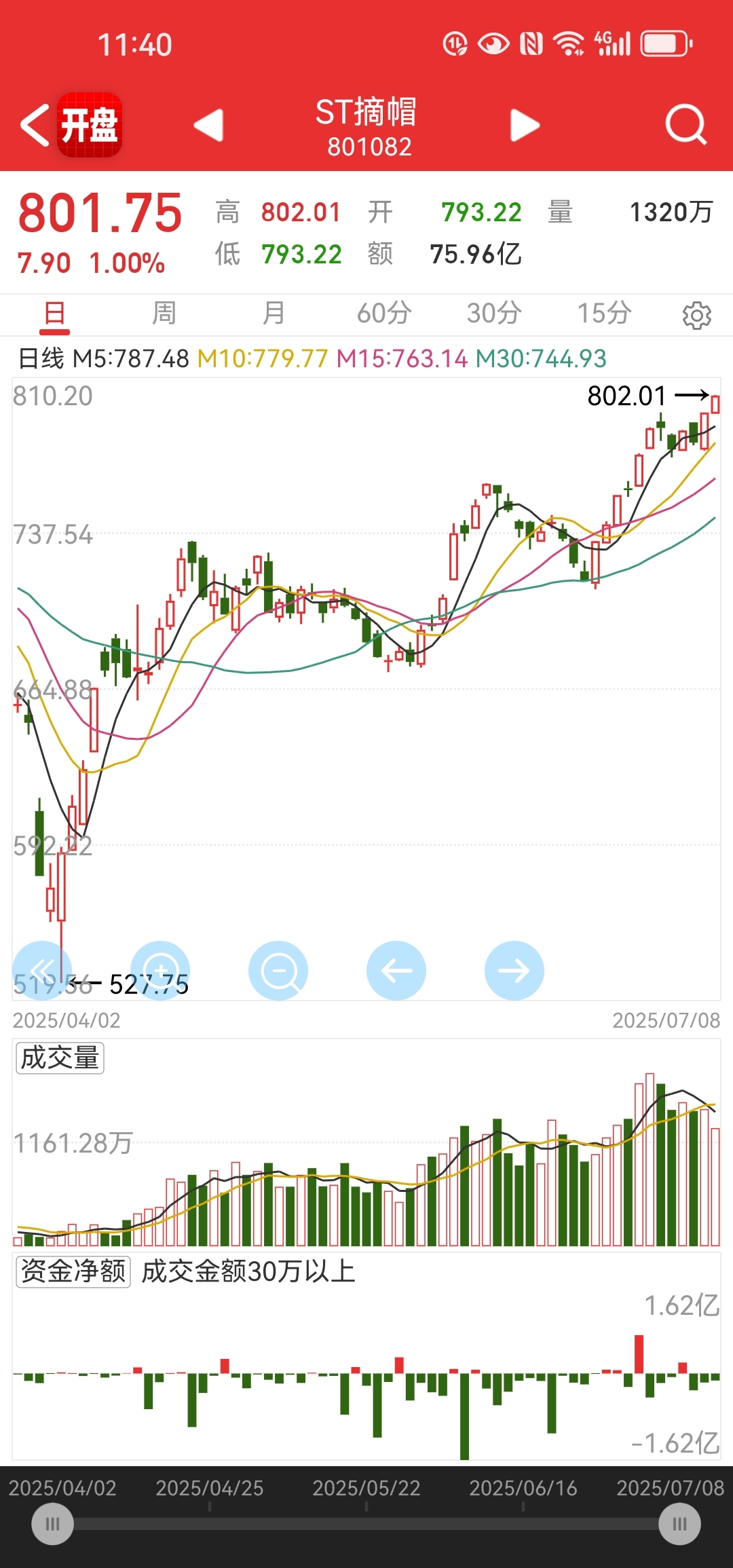Change the 资金净额 indicator
This screenshot has width=733, height=1568.
click(73, 1271)
